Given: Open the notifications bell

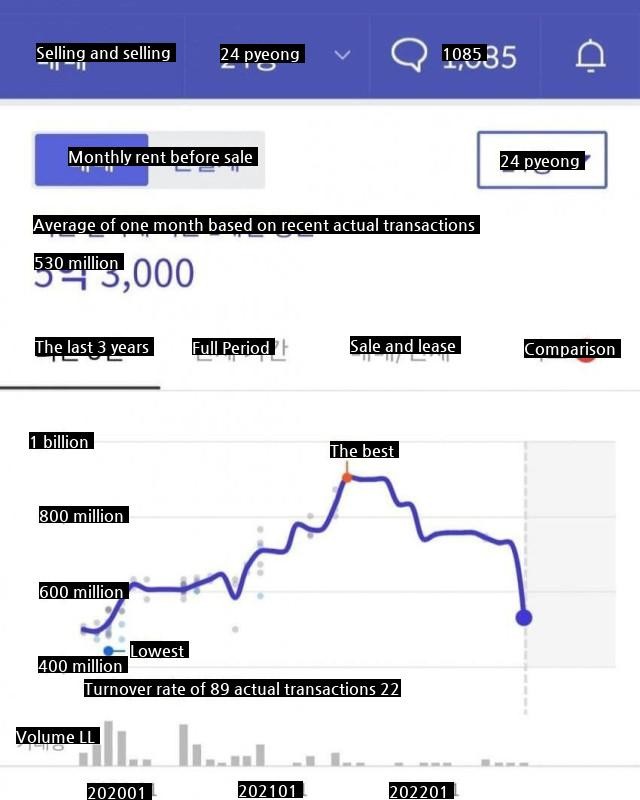Looking at the screenshot, I should pos(591,55).
